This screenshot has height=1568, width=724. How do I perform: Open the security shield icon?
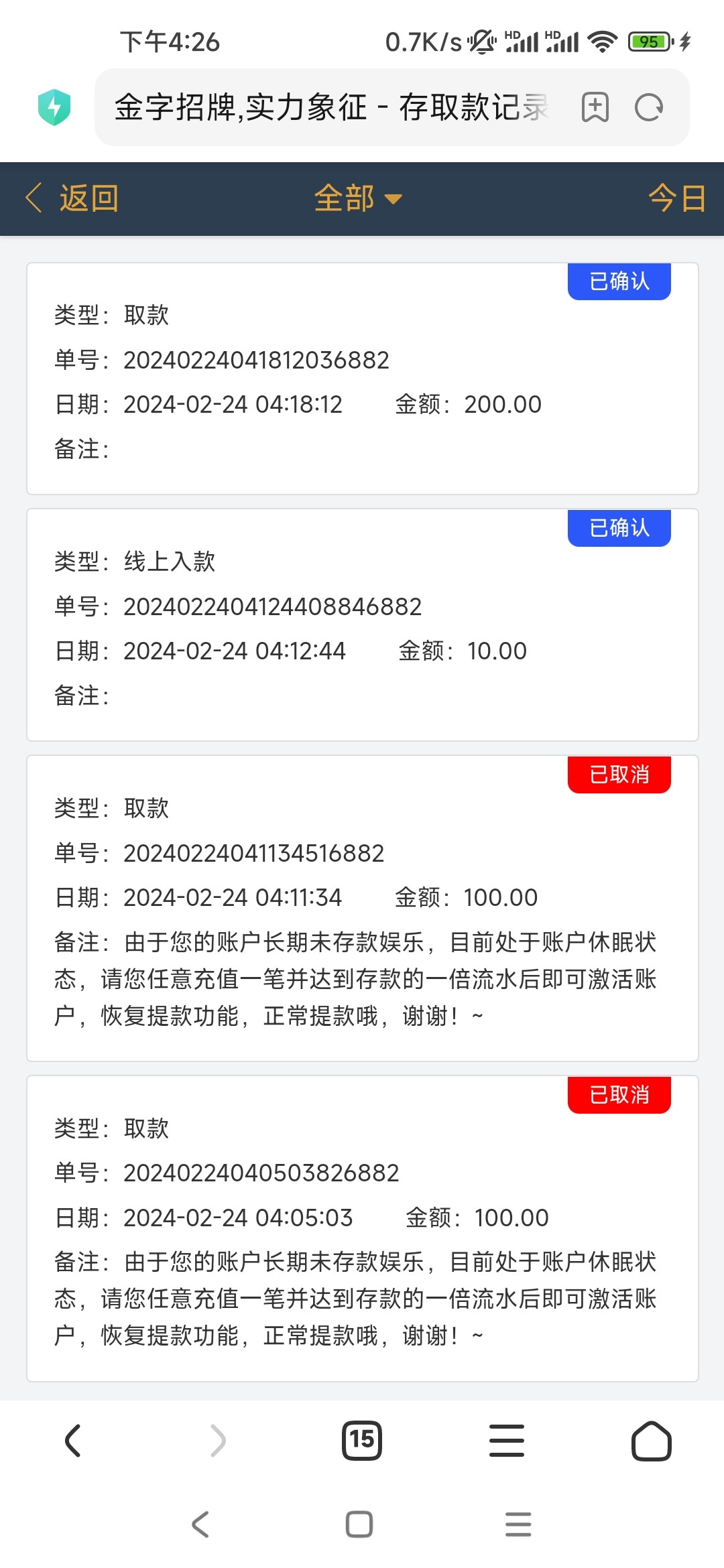(54, 107)
